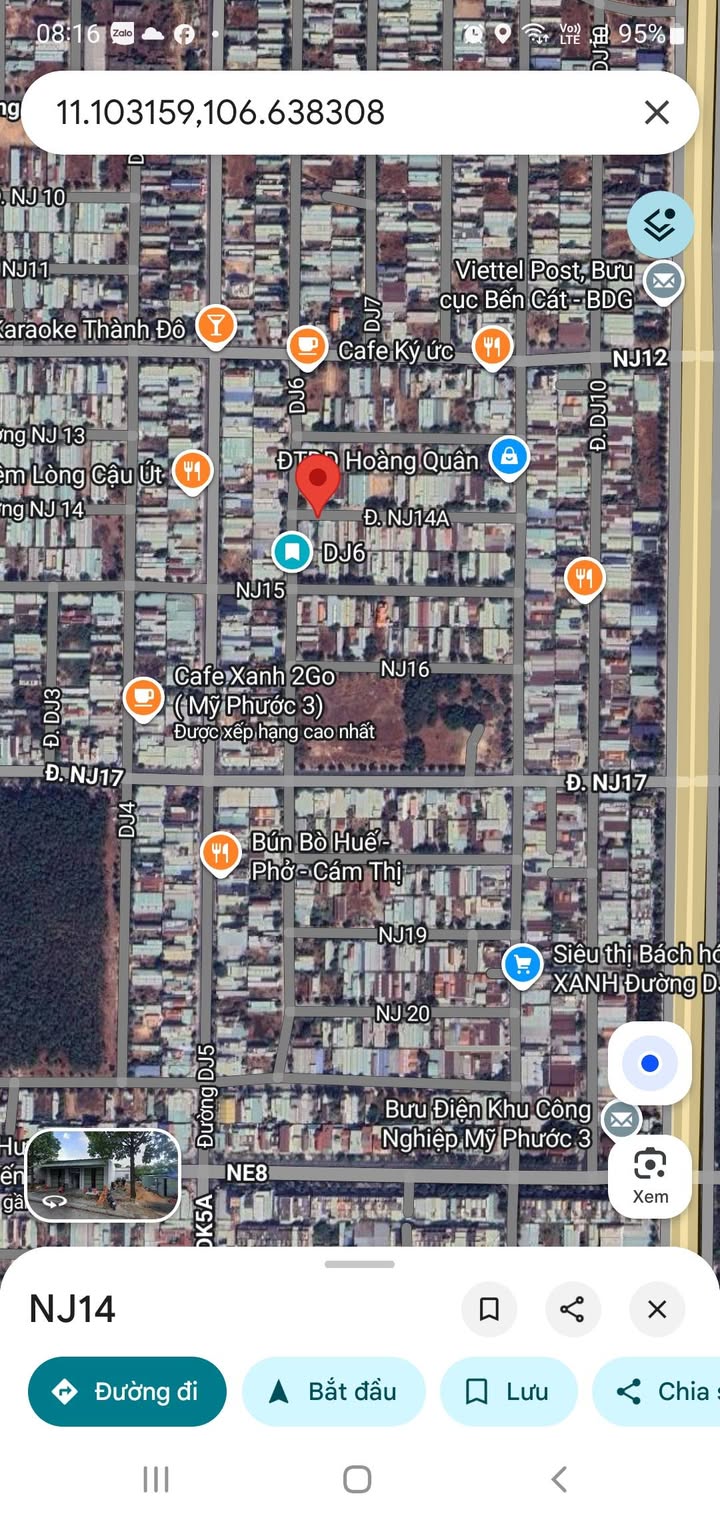Save the place with Lưu chip
Viewport: 720px width, 1520px height.
(509, 1391)
